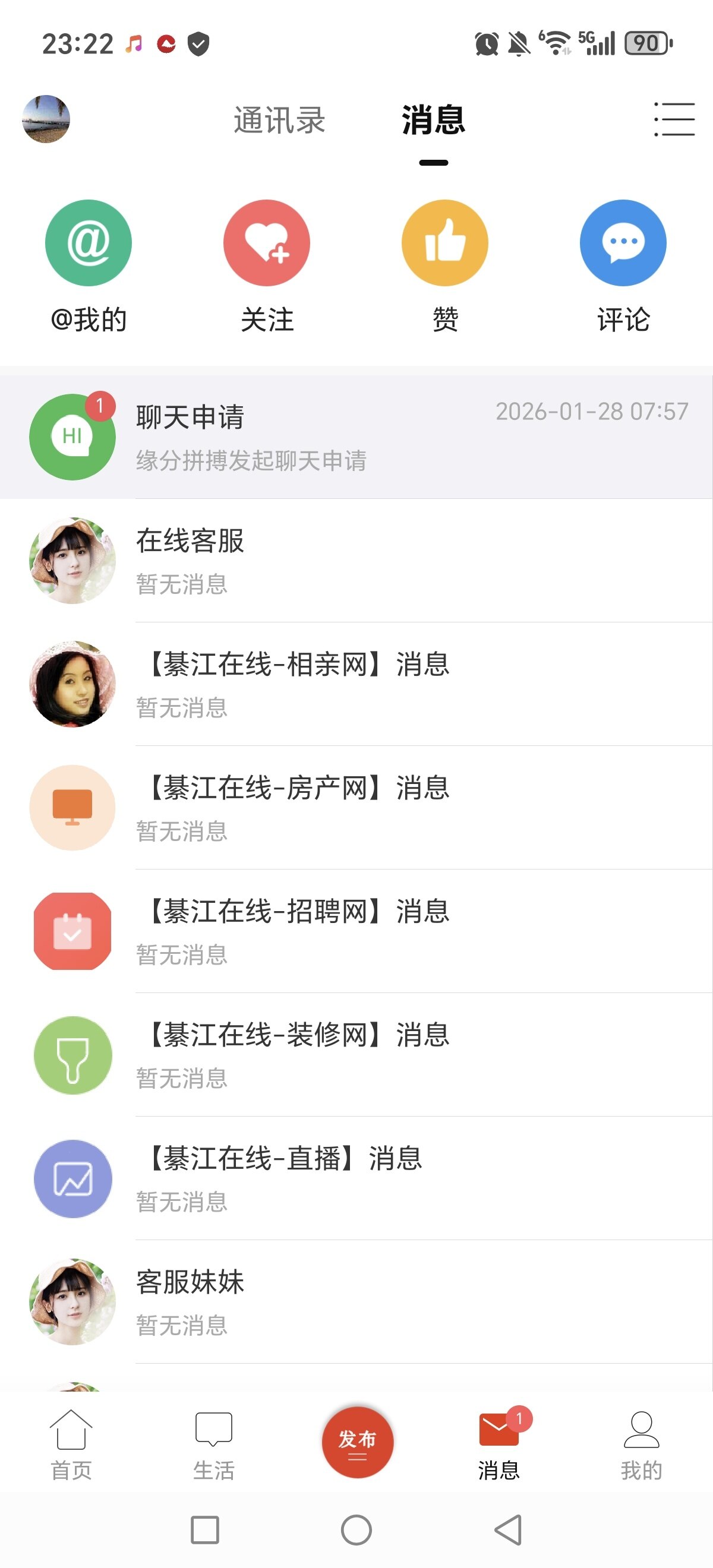Open the 在线客服 conversation
Image resolution: width=713 pixels, height=1568 pixels.
(356, 561)
